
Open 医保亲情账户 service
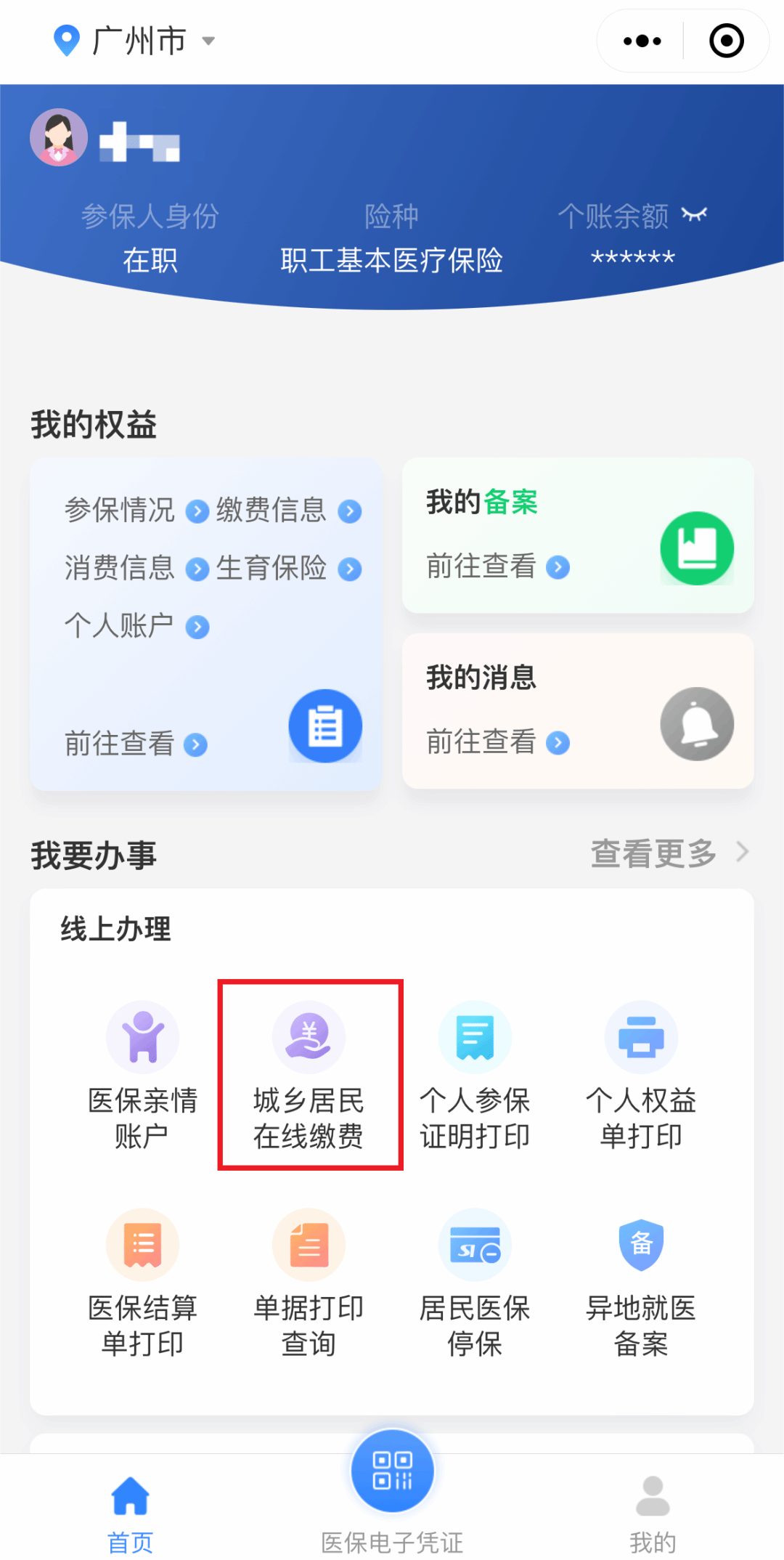(x=142, y=1073)
